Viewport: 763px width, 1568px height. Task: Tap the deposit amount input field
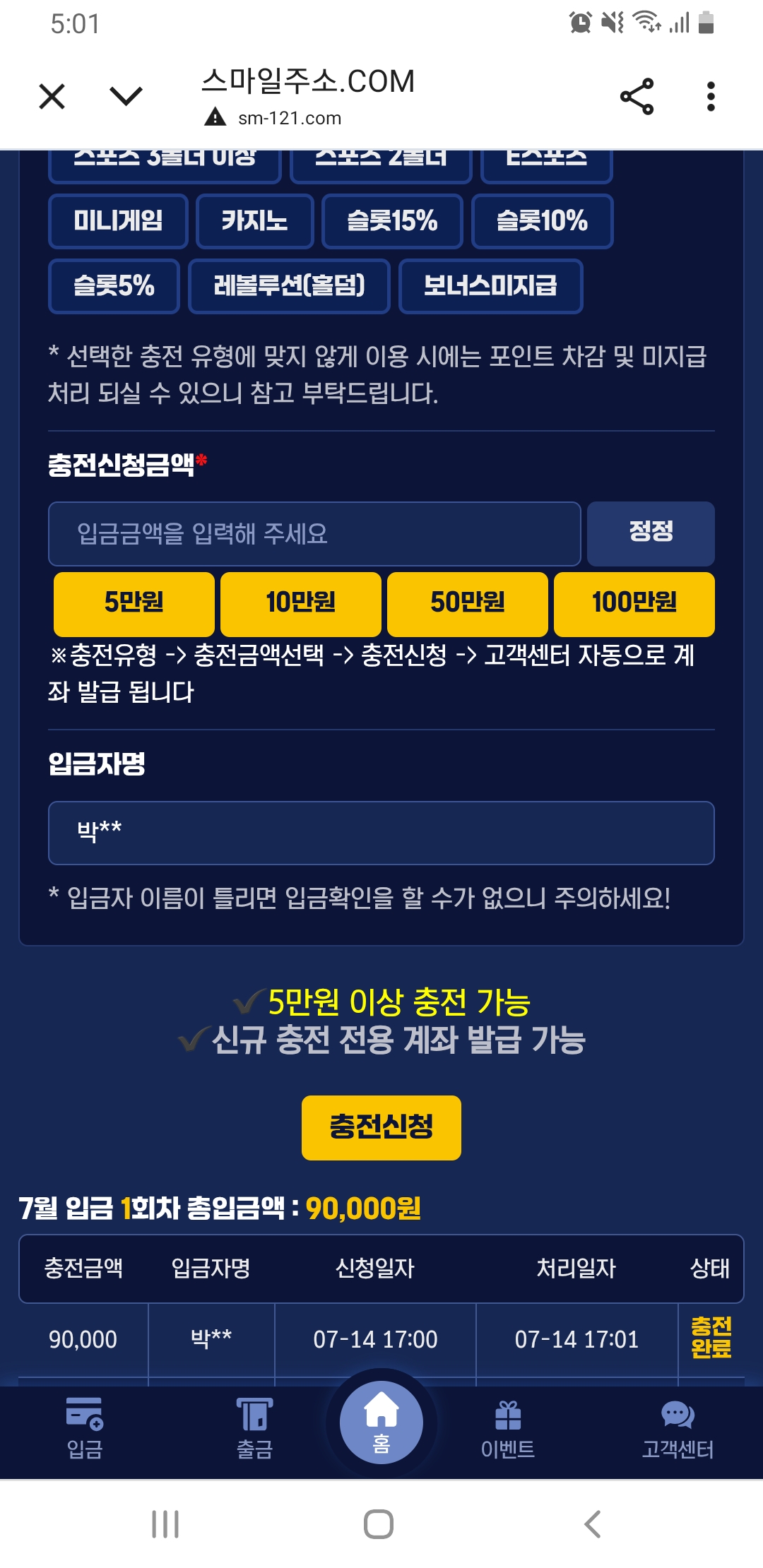(x=314, y=534)
